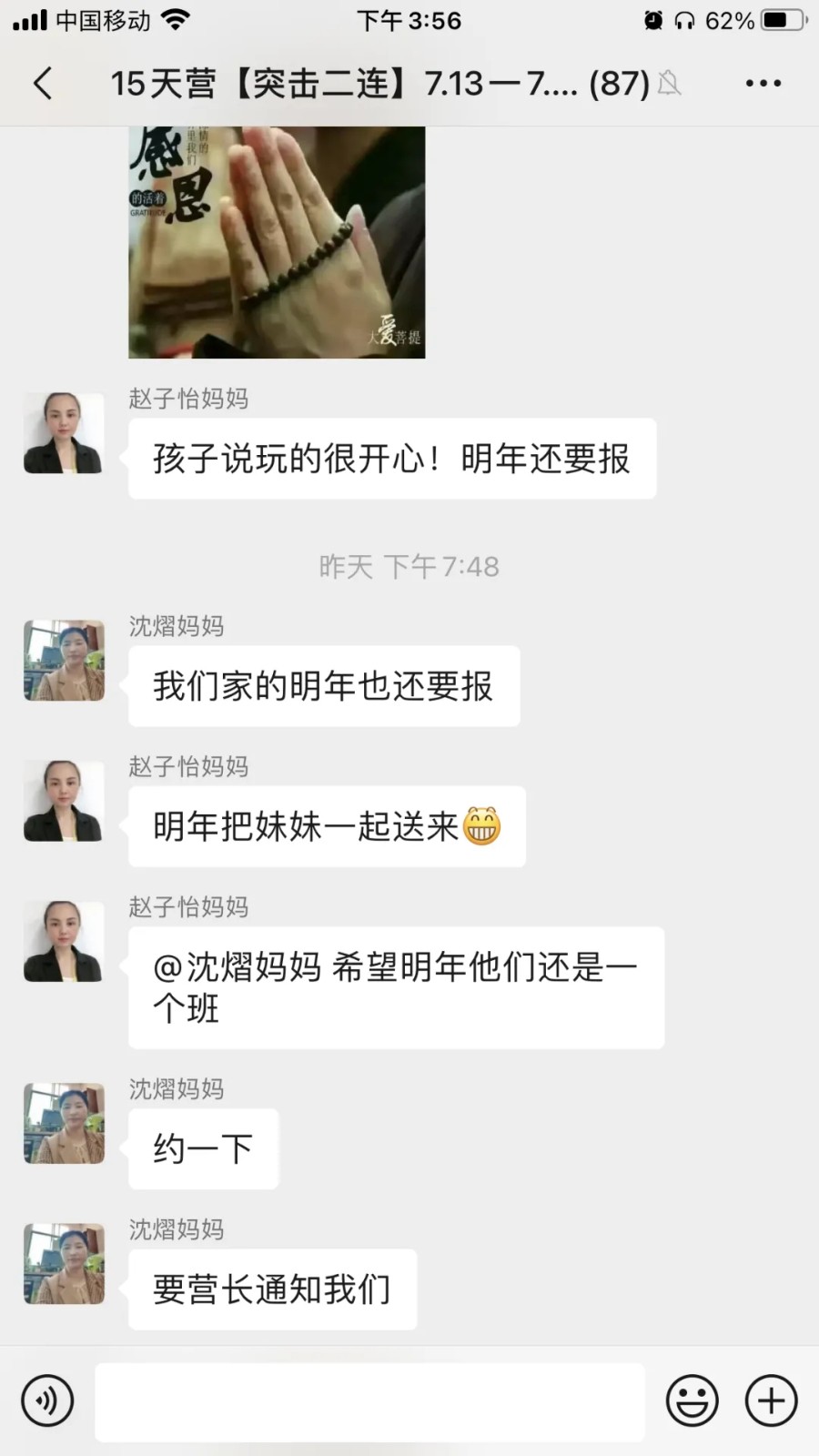View 赵子怡妈妈's avatar beside 孩子说玩的很开心

(x=64, y=433)
